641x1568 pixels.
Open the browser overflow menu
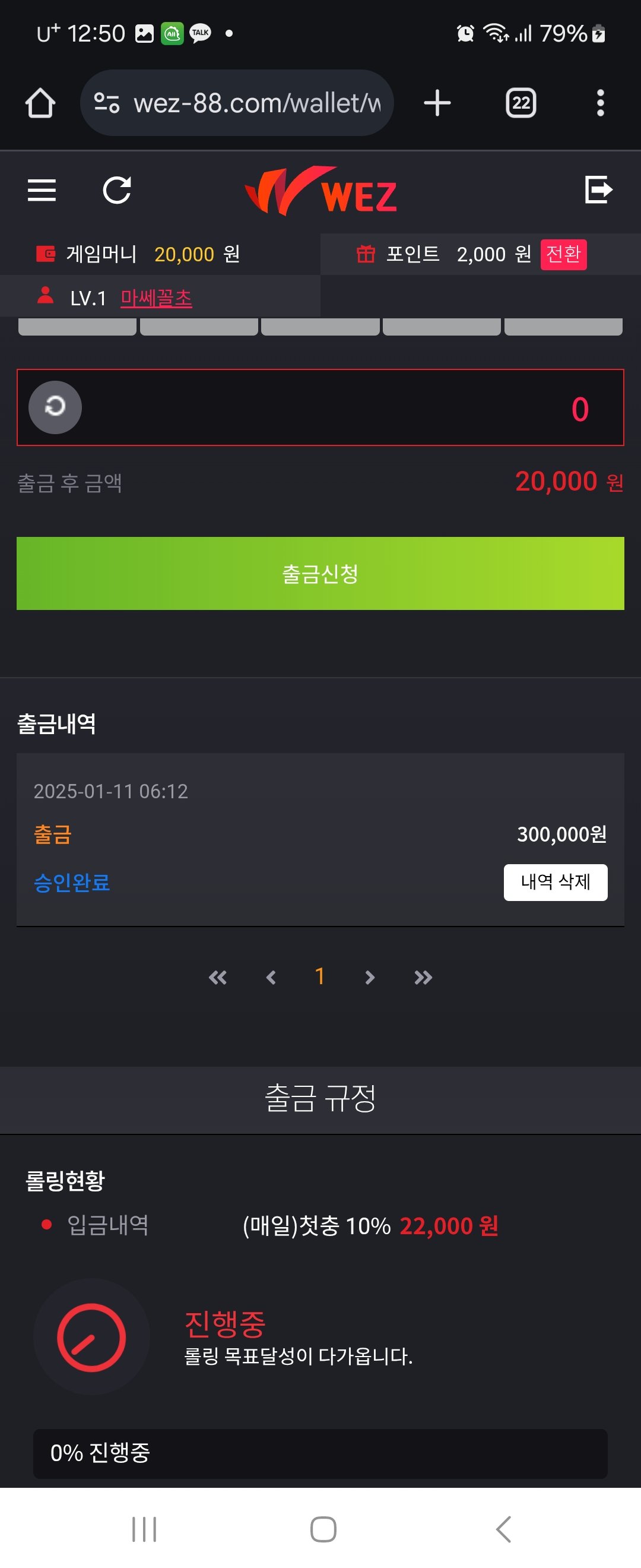(x=599, y=103)
